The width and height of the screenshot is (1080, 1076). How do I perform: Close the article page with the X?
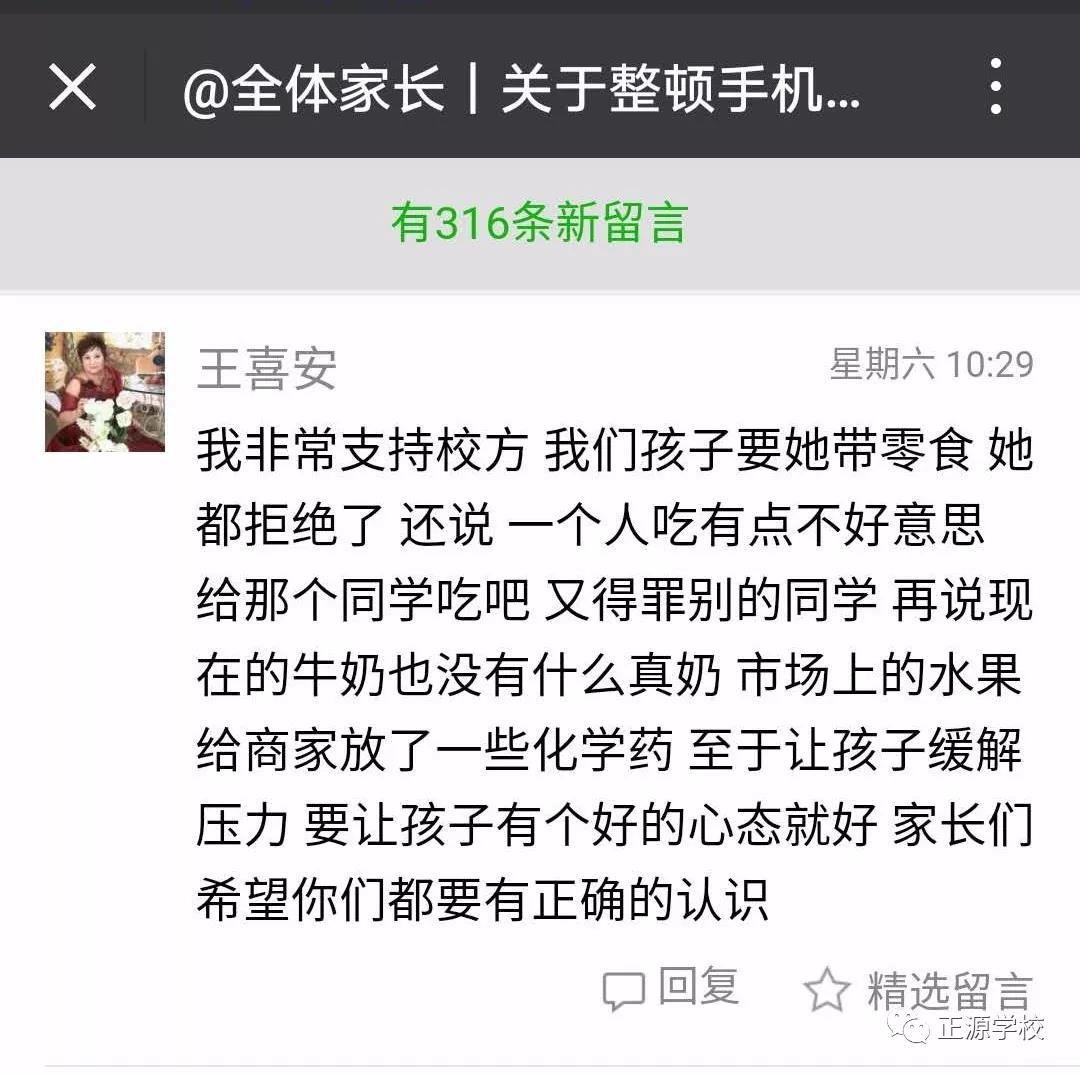pos(73,87)
